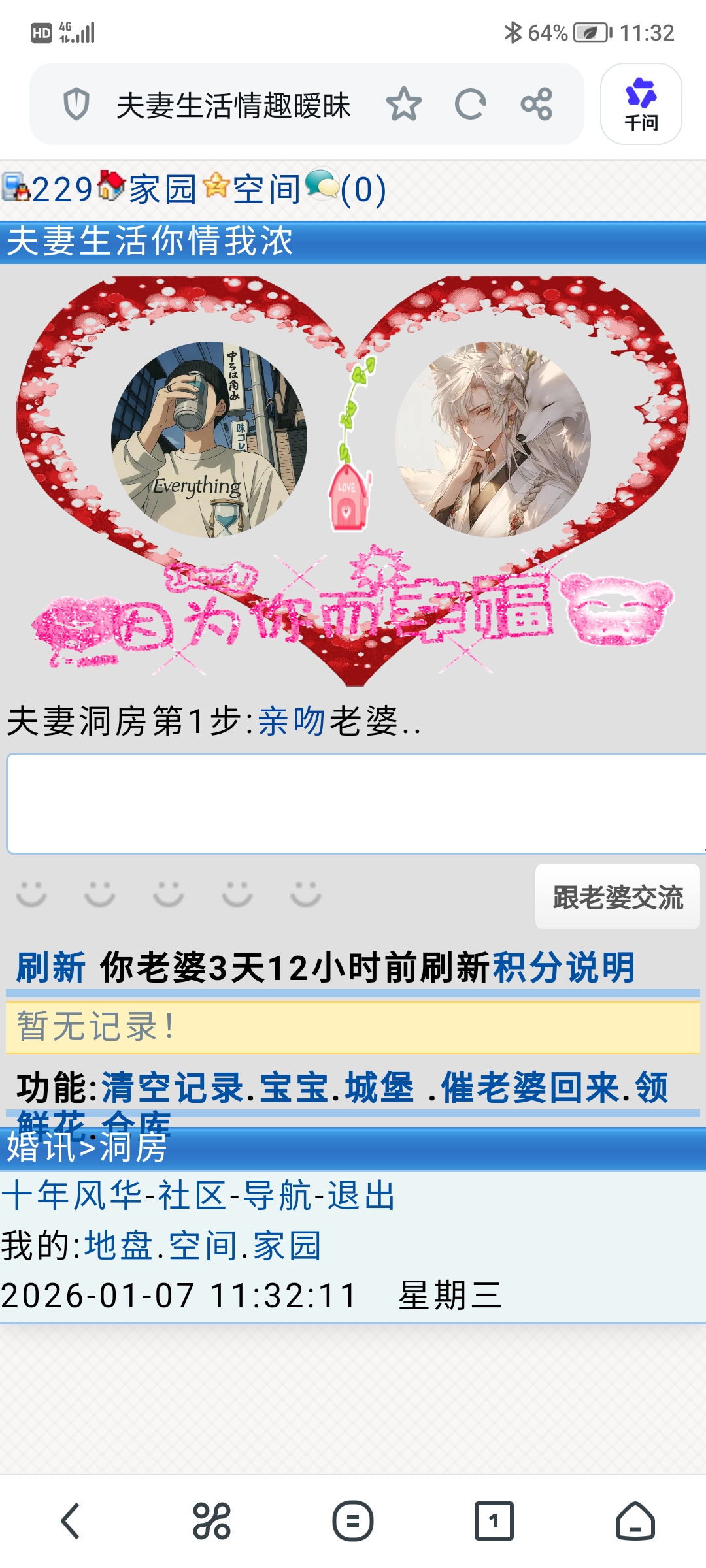
Task: Tap the 亲吻 link
Action: (x=292, y=722)
